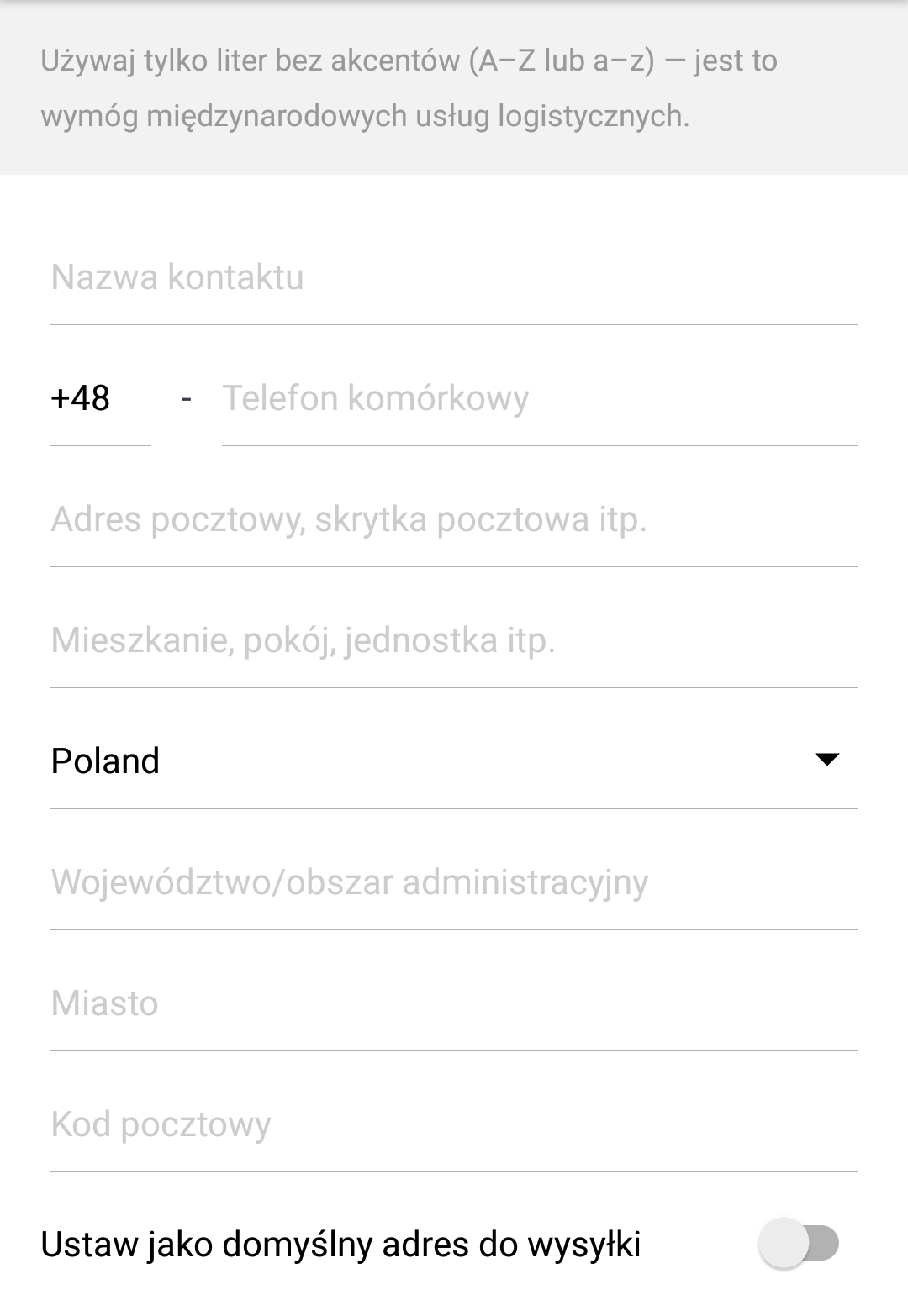Edit the +48 country code field
The height and width of the screenshot is (1316, 908).
99,399
